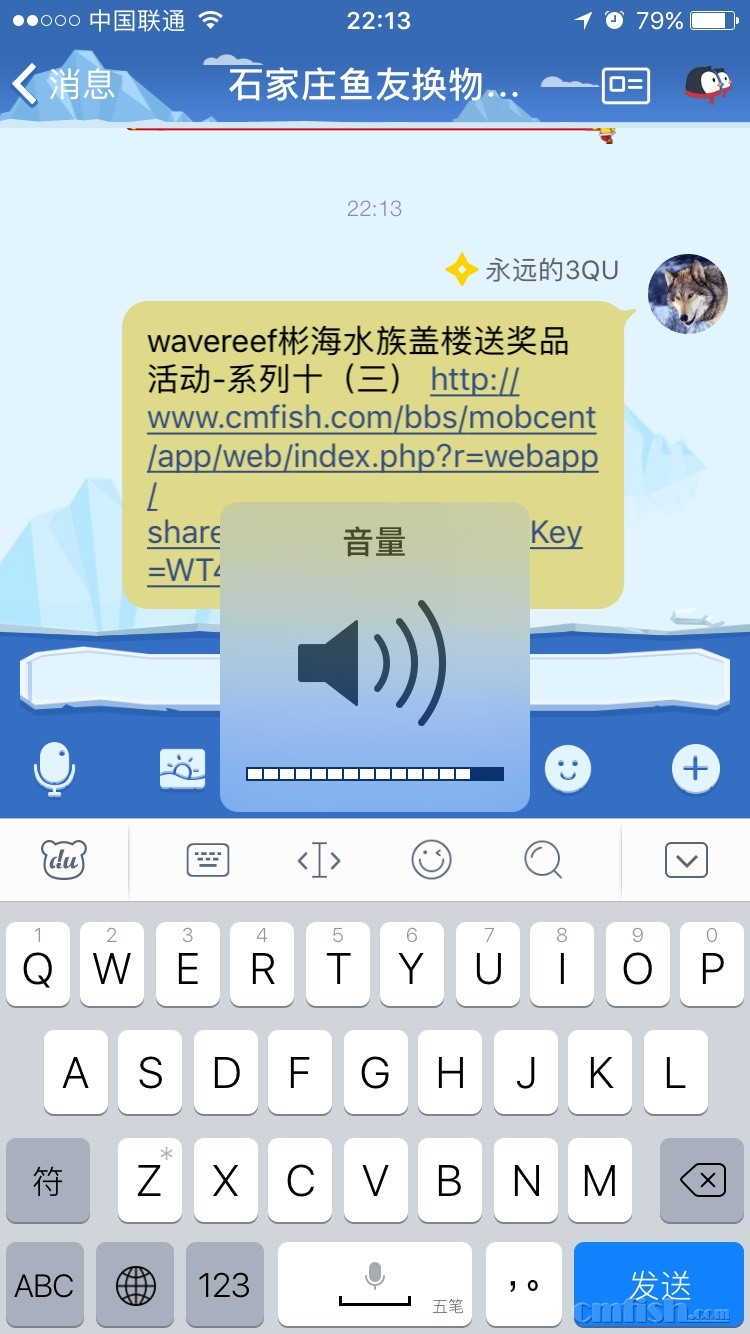Open 永远的3QU's wolf avatar

(x=687, y=293)
